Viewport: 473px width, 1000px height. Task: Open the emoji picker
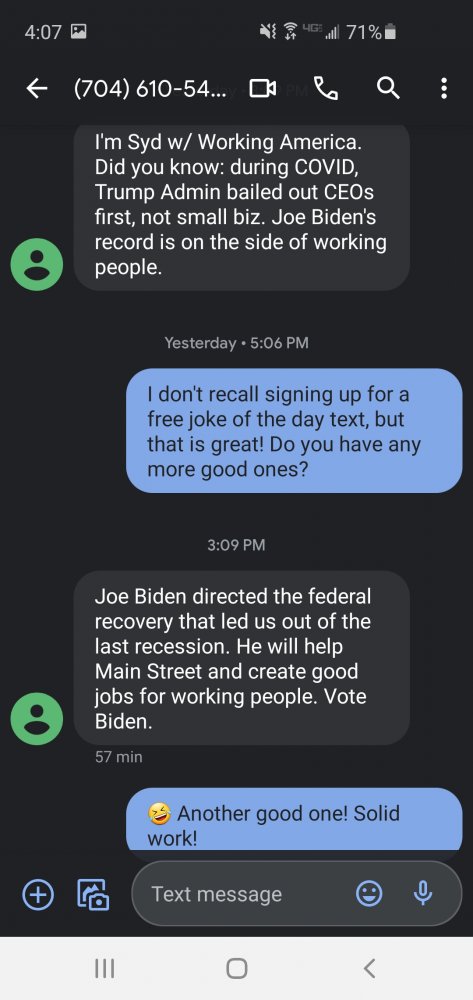(369, 894)
